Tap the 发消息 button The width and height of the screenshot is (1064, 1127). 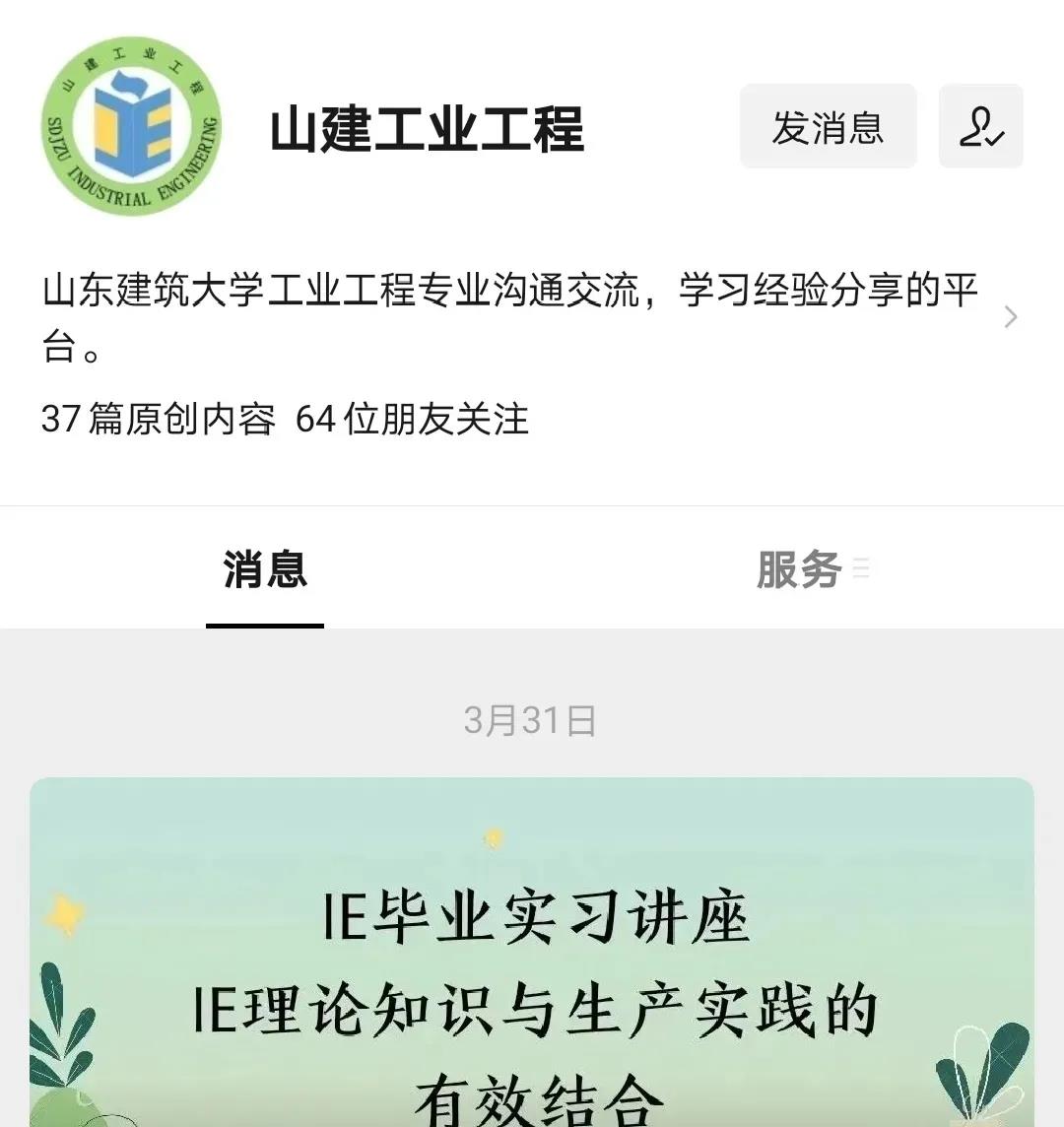(828, 127)
